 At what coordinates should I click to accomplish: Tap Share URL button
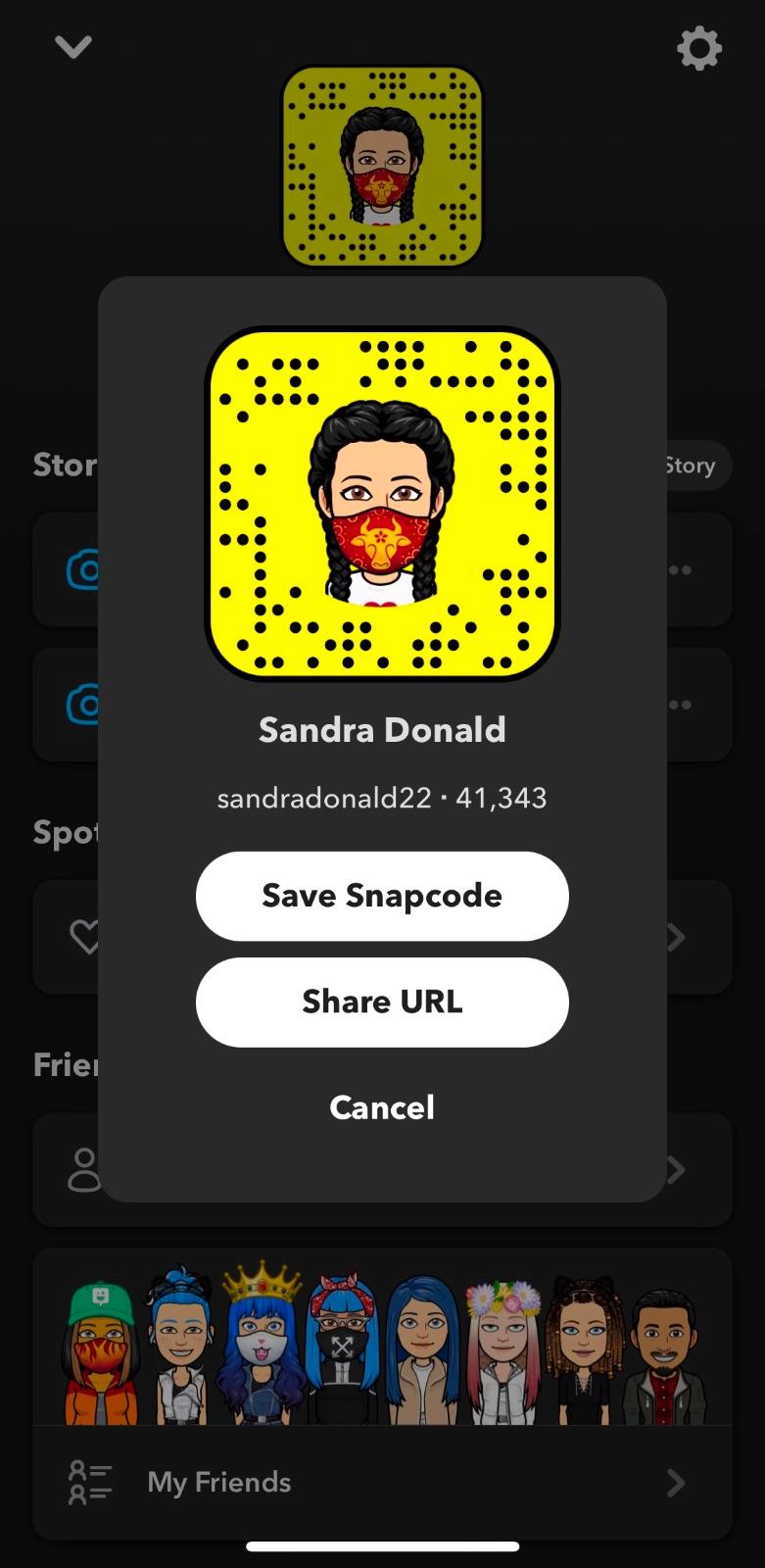tap(382, 1002)
